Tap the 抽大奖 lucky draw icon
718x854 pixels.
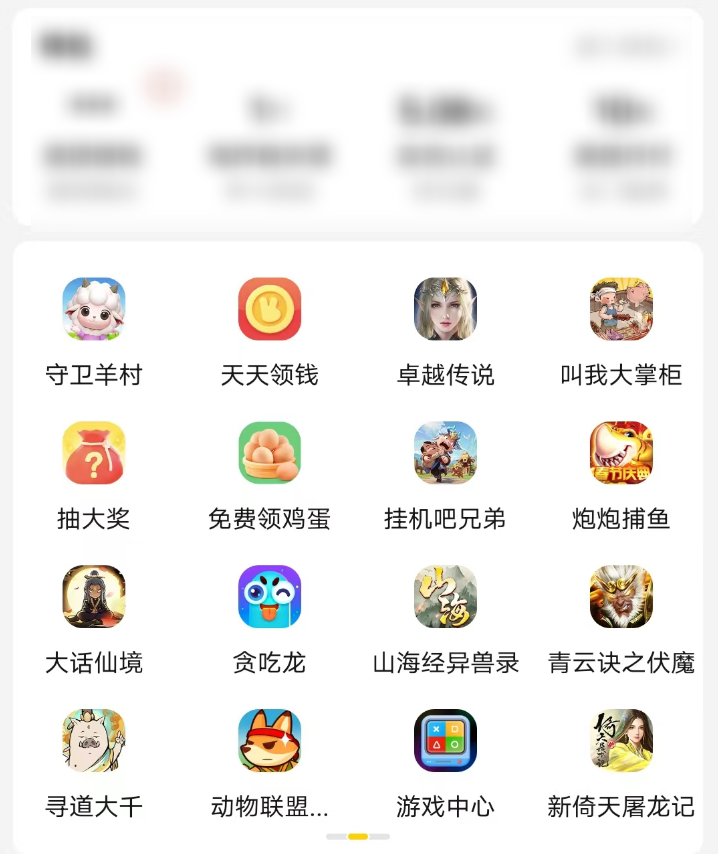(x=94, y=453)
